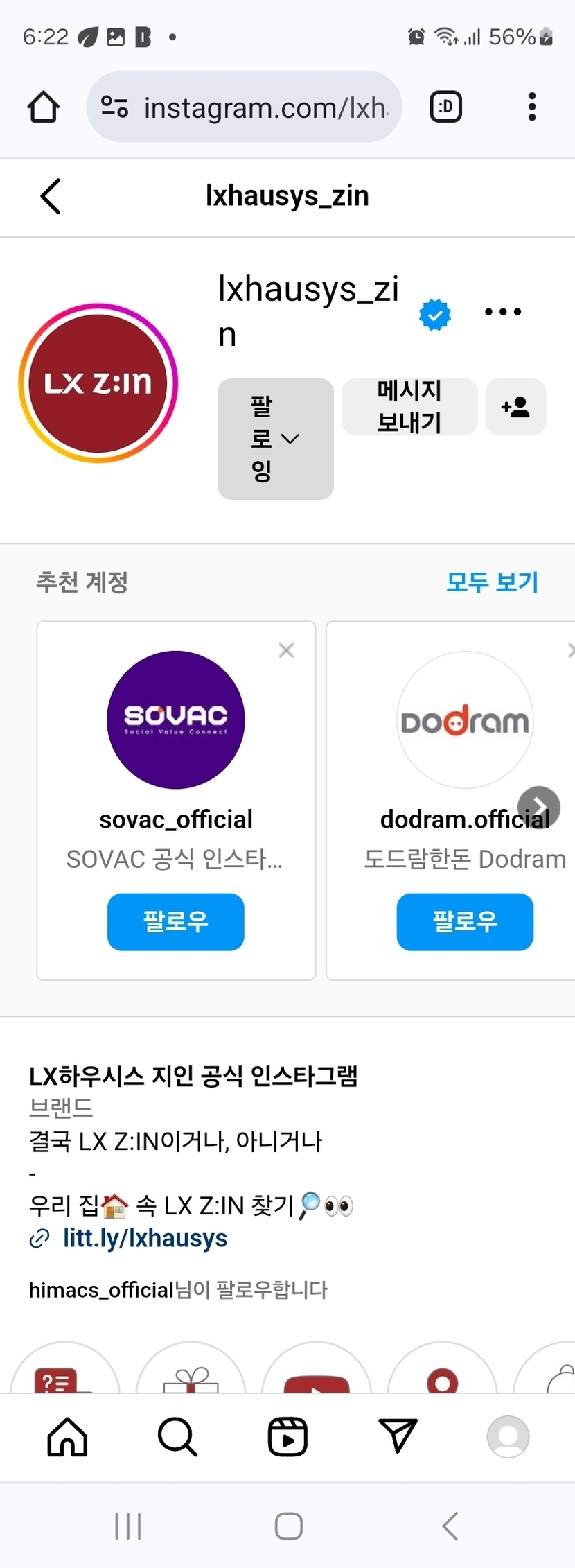Screen dimensions: 575x1568
Task: Tap the instagram.com address bar
Action: point(244,107)
